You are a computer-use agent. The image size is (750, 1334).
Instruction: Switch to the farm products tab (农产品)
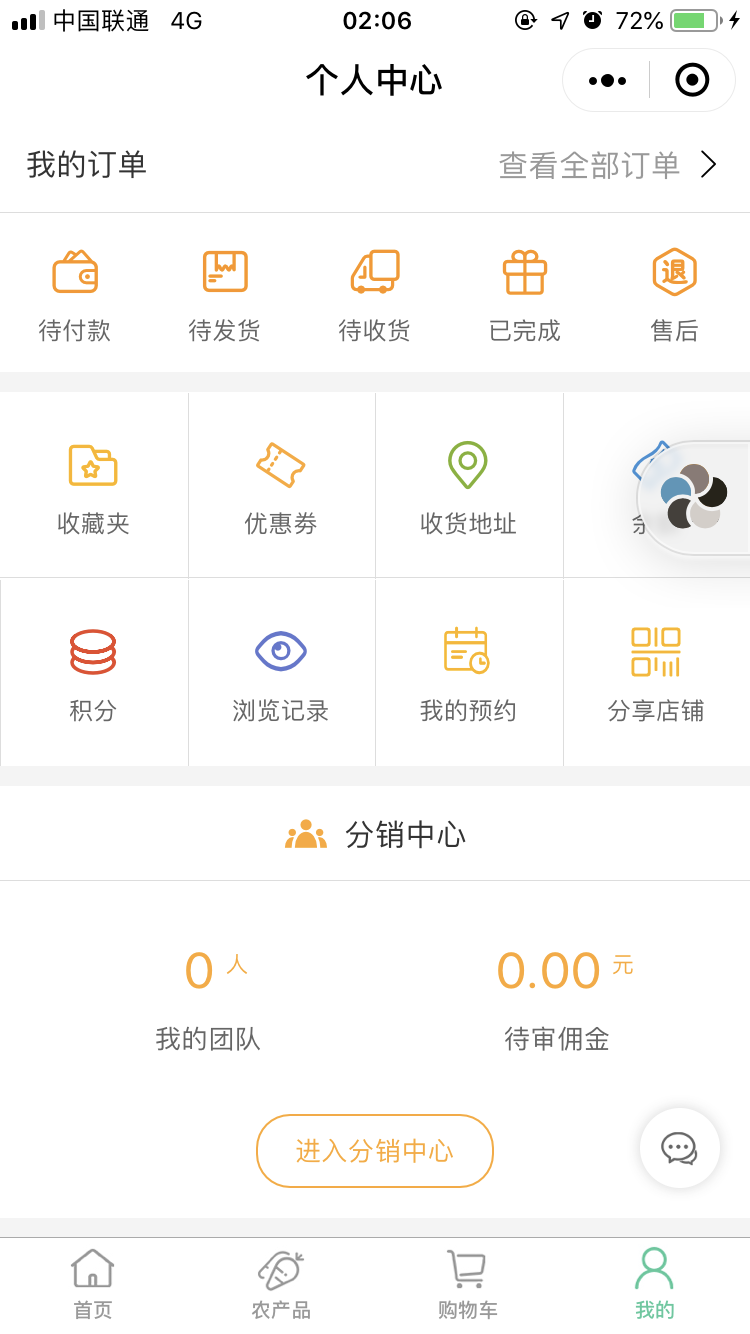tap(281, 1285)
